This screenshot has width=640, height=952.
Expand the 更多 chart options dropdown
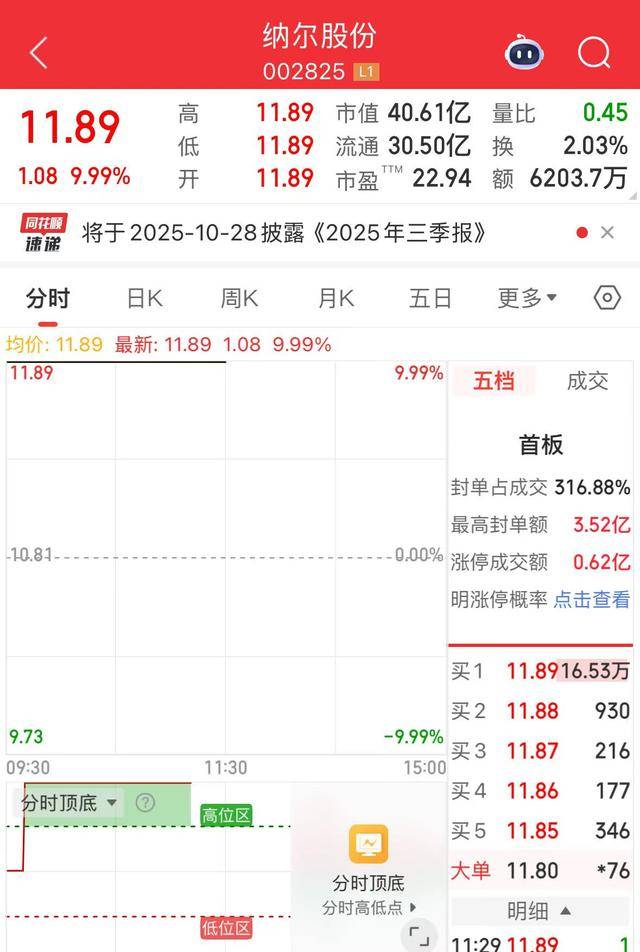(527, 298)
